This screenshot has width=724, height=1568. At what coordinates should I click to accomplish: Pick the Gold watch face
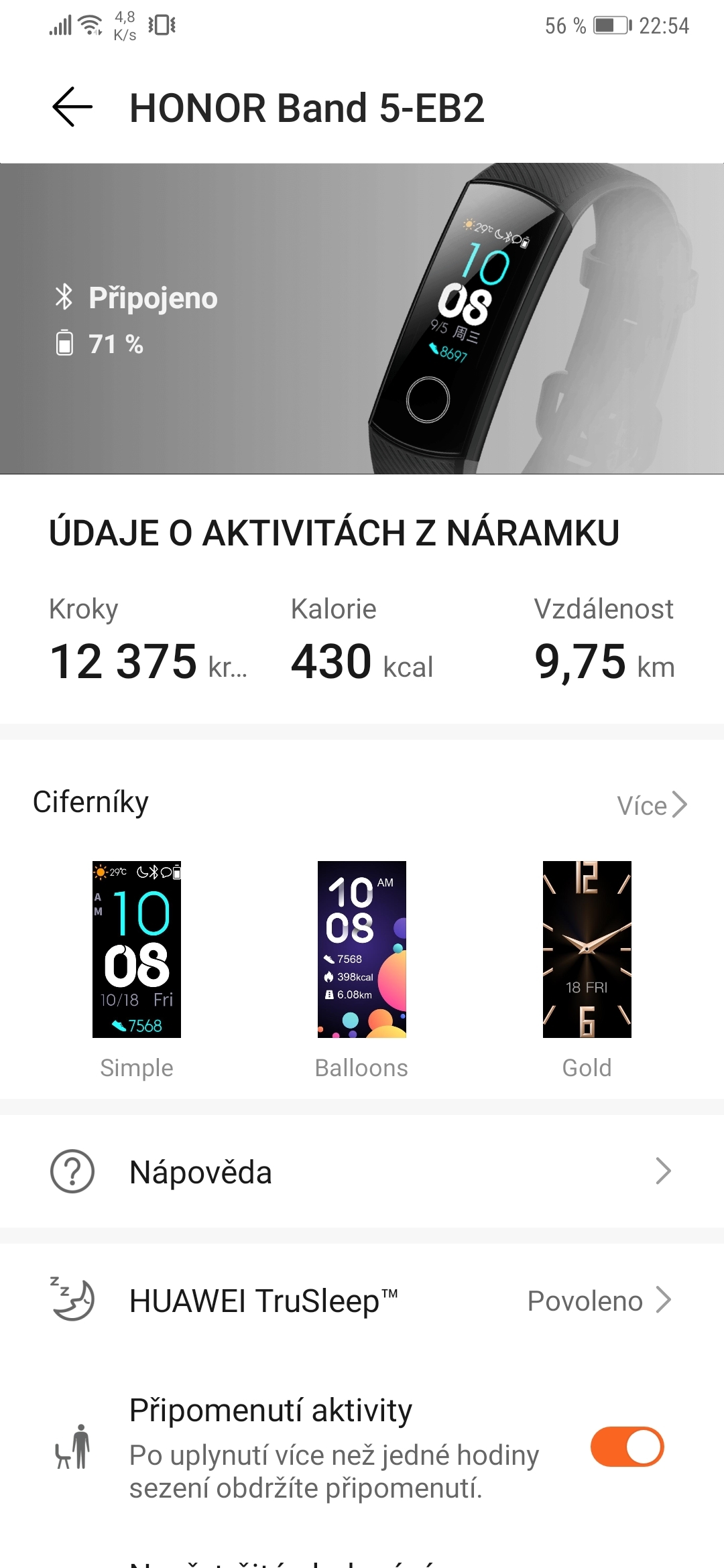point(587,950)
